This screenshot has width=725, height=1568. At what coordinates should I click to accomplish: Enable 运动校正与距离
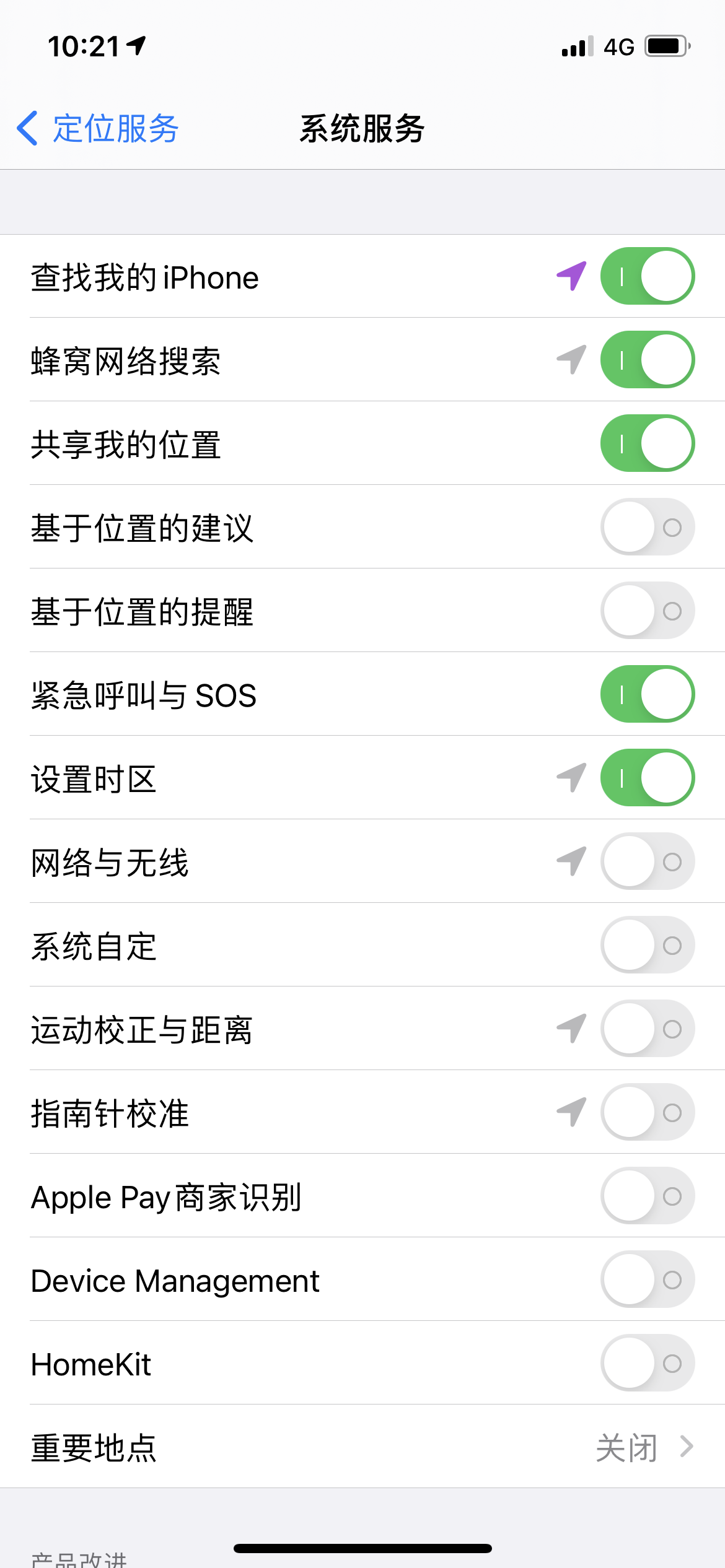point(647,1029)
